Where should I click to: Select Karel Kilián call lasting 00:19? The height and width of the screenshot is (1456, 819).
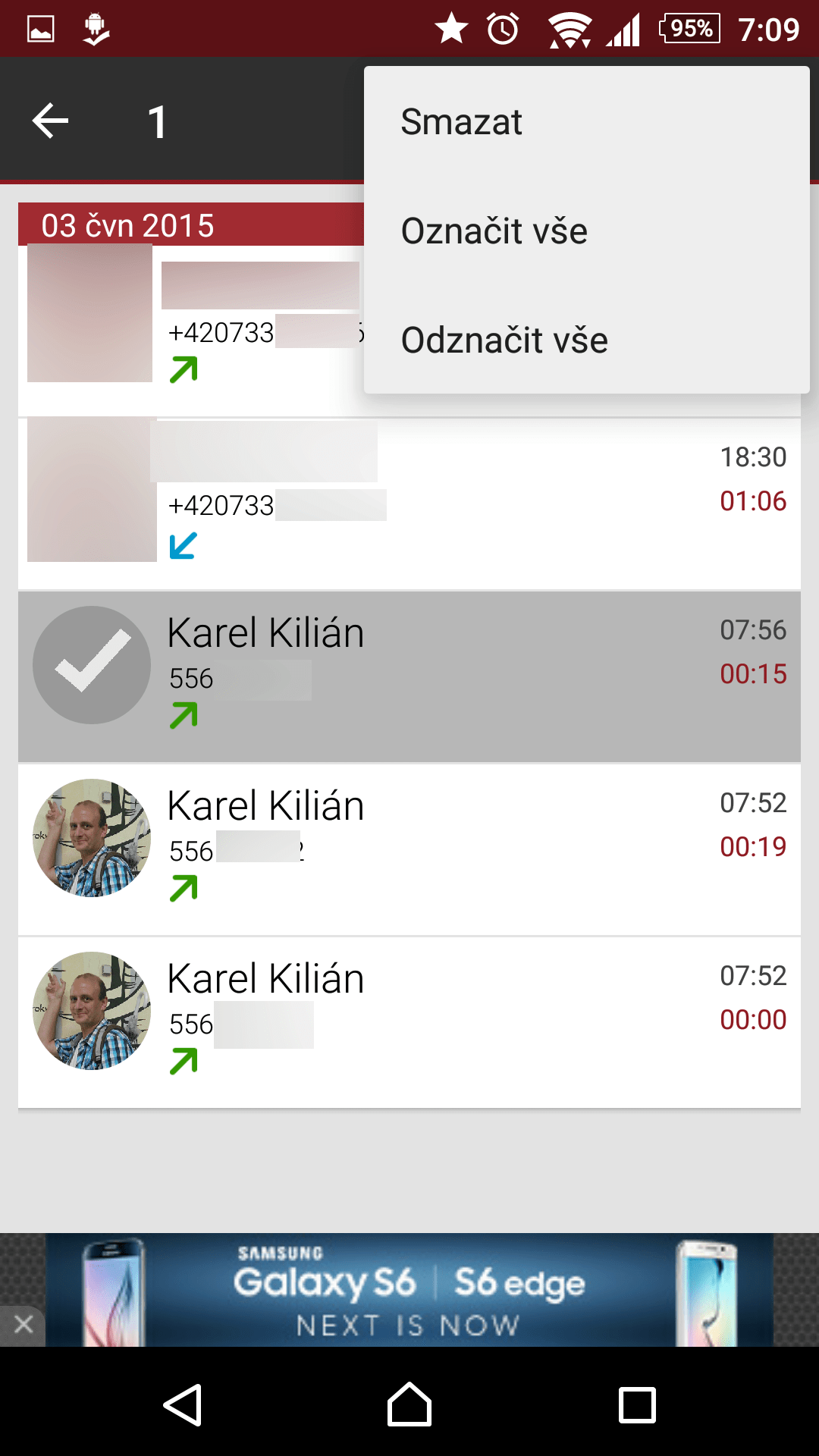[x=409, y=849]
